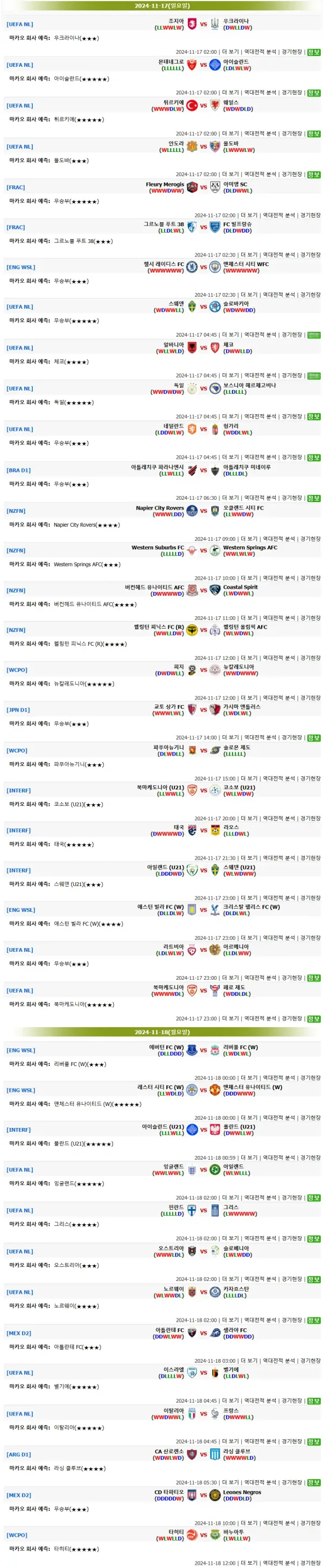Image resolution: width=323 pixels, height=1568 pixels.
Task: View 더 보기 for 태국 vs 라오스
Action: pyautogui.click(x=248, y=858)
